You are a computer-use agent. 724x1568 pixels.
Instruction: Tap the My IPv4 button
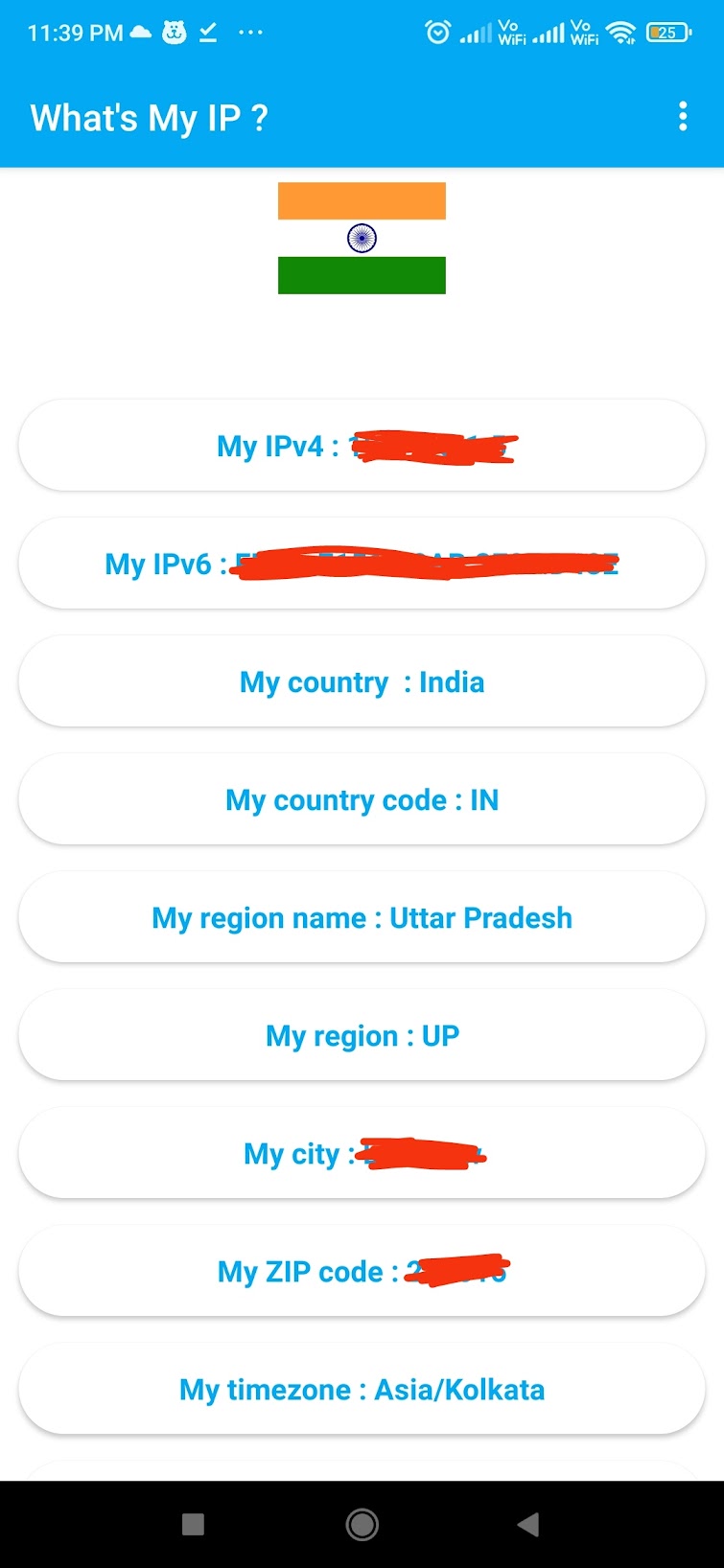362,447
